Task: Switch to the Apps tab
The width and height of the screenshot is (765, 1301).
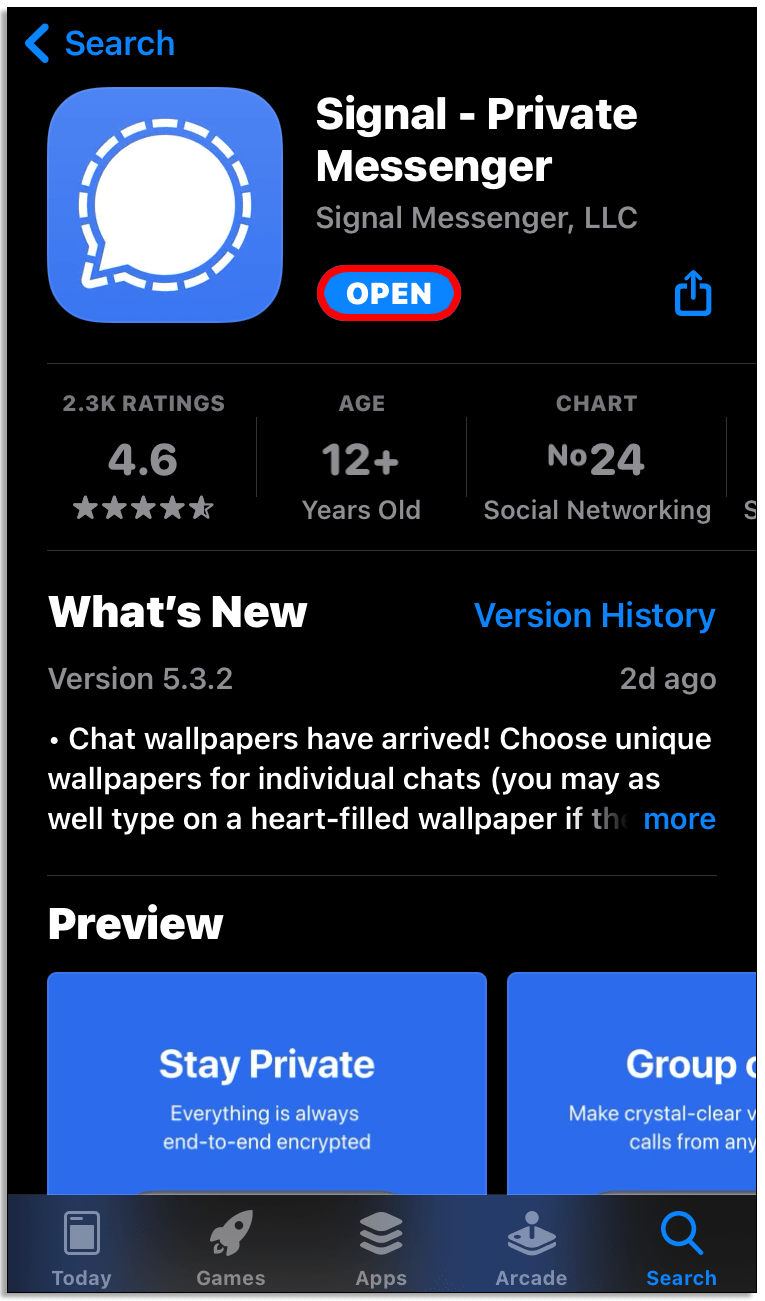Action: click(x=381, y=1248)
